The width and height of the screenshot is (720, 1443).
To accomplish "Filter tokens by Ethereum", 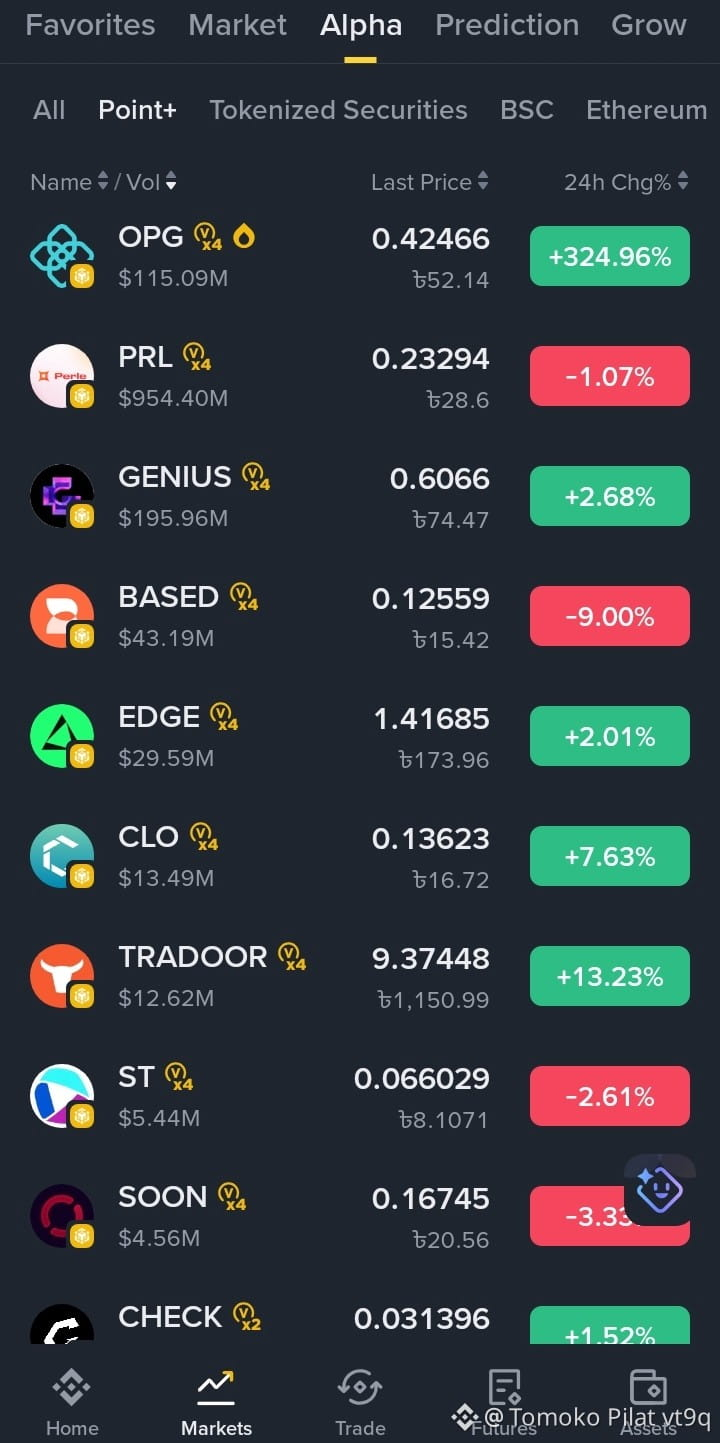I will [x=646, y=110].
